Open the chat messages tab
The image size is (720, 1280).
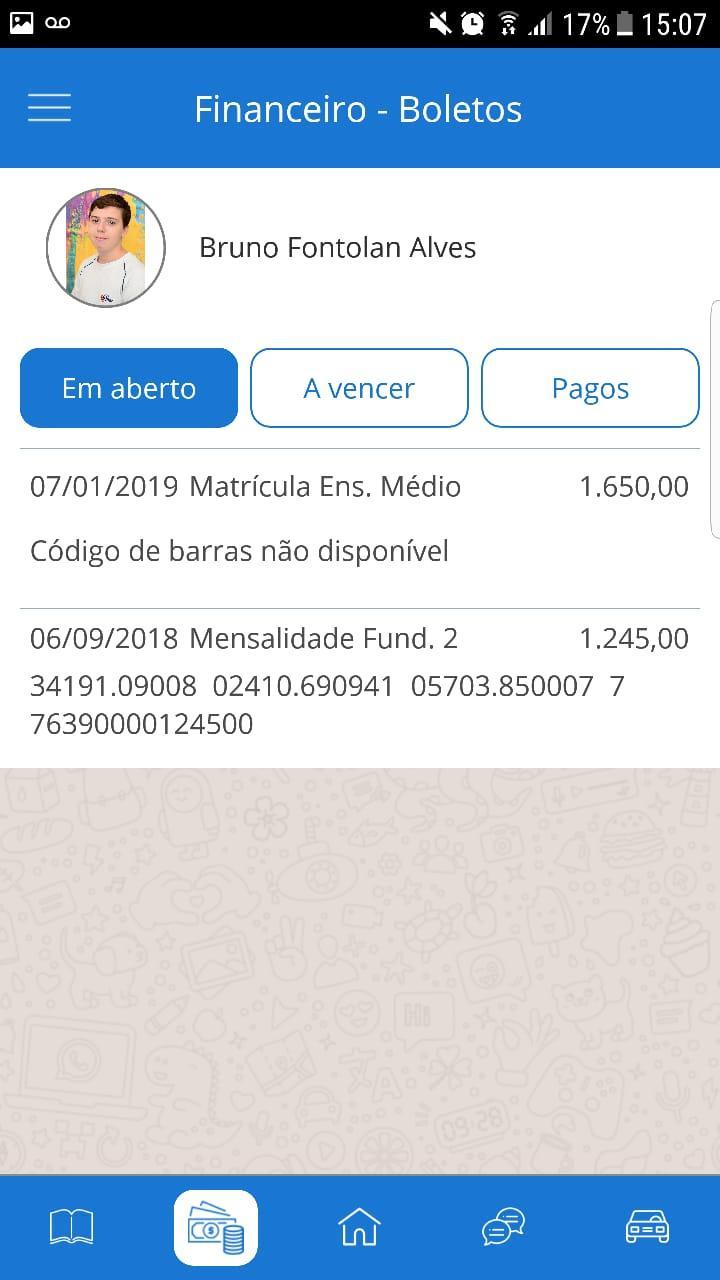pyautogui.click(x=503, y=1226)
